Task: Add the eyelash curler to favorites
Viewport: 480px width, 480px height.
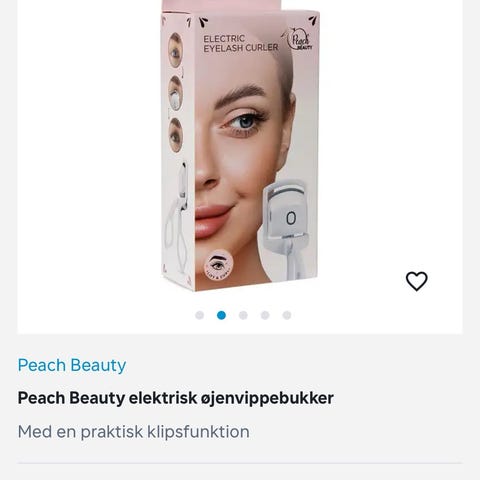Action: click(x=417, y=281)
